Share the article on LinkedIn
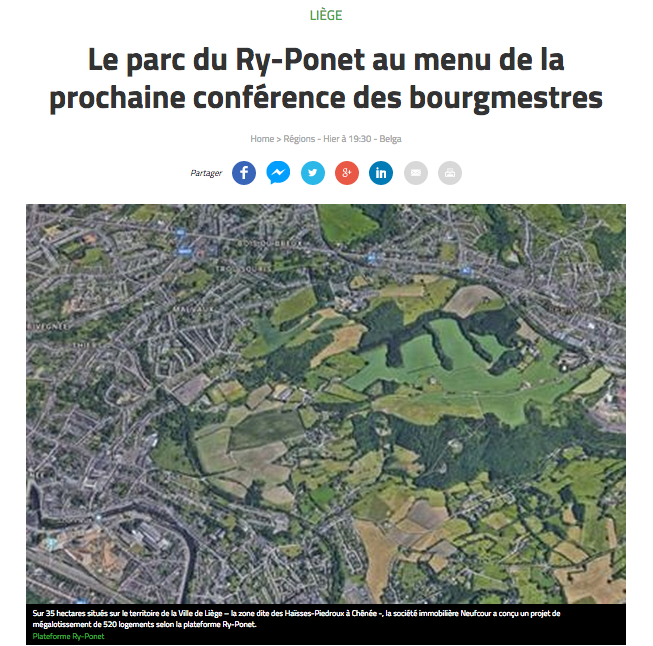This screenshot has height=646, width=653. tap(381, 173)
